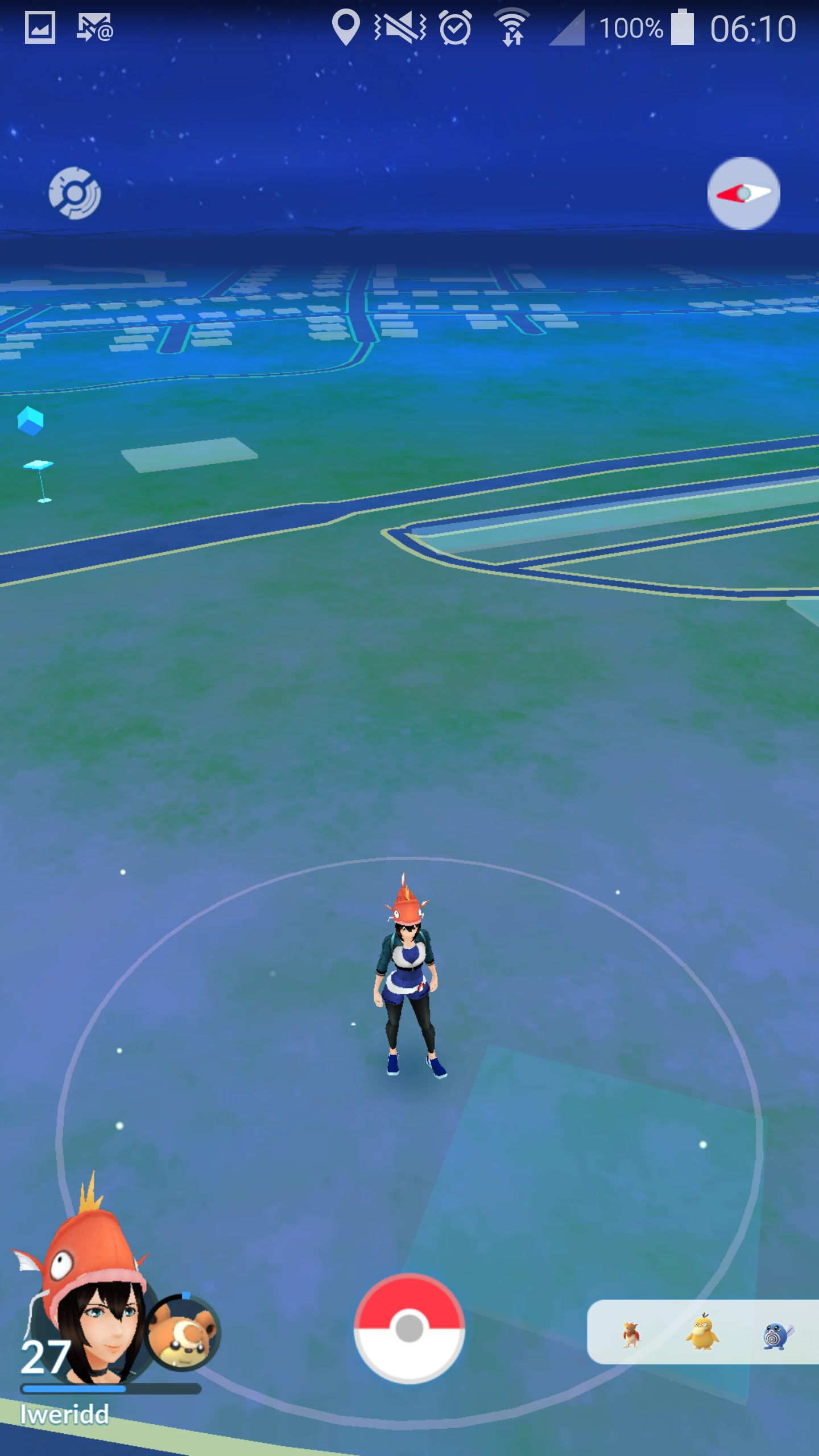The image size is (819, 1456).
Task: Select the distant blue PokéStop cube
Action: [31, 421]
